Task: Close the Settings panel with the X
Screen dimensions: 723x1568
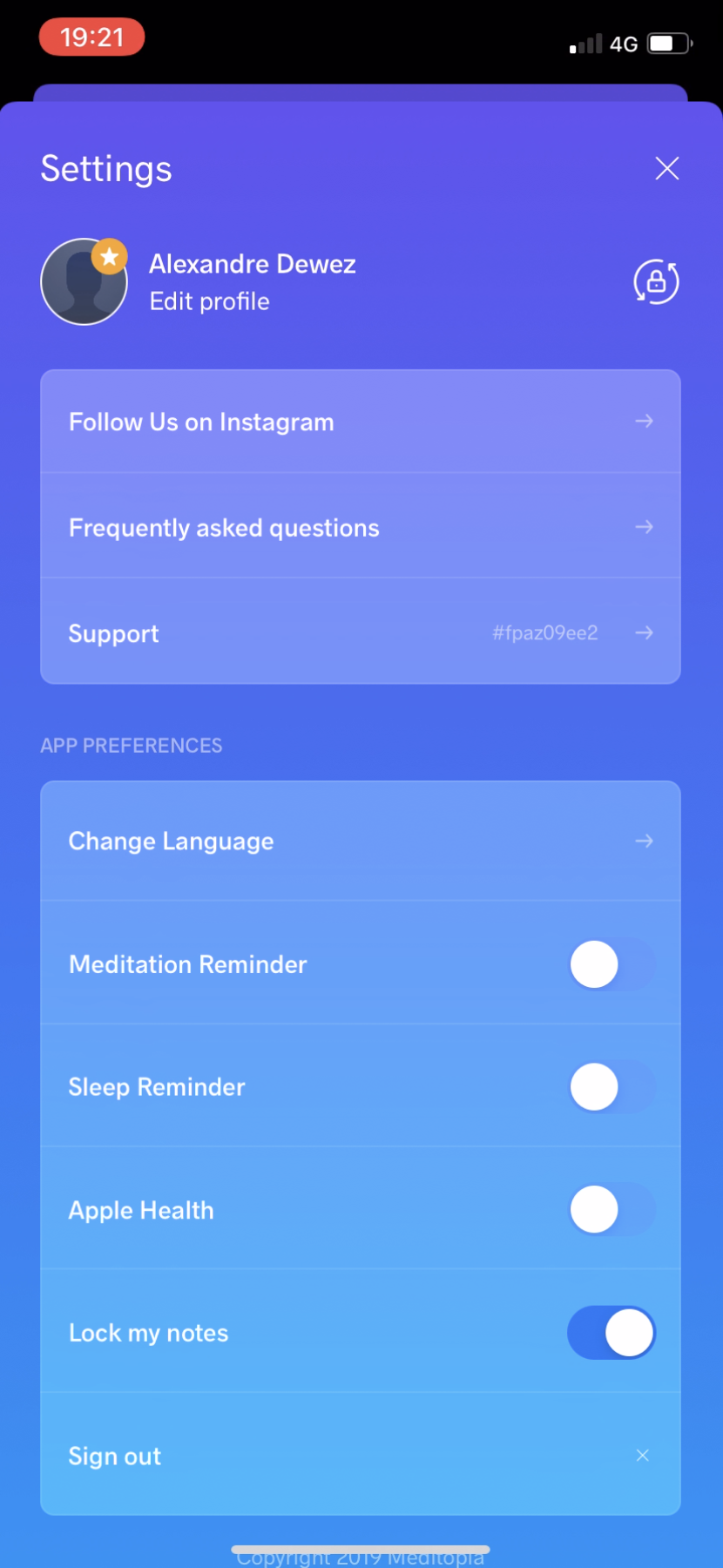Action: 666,167
